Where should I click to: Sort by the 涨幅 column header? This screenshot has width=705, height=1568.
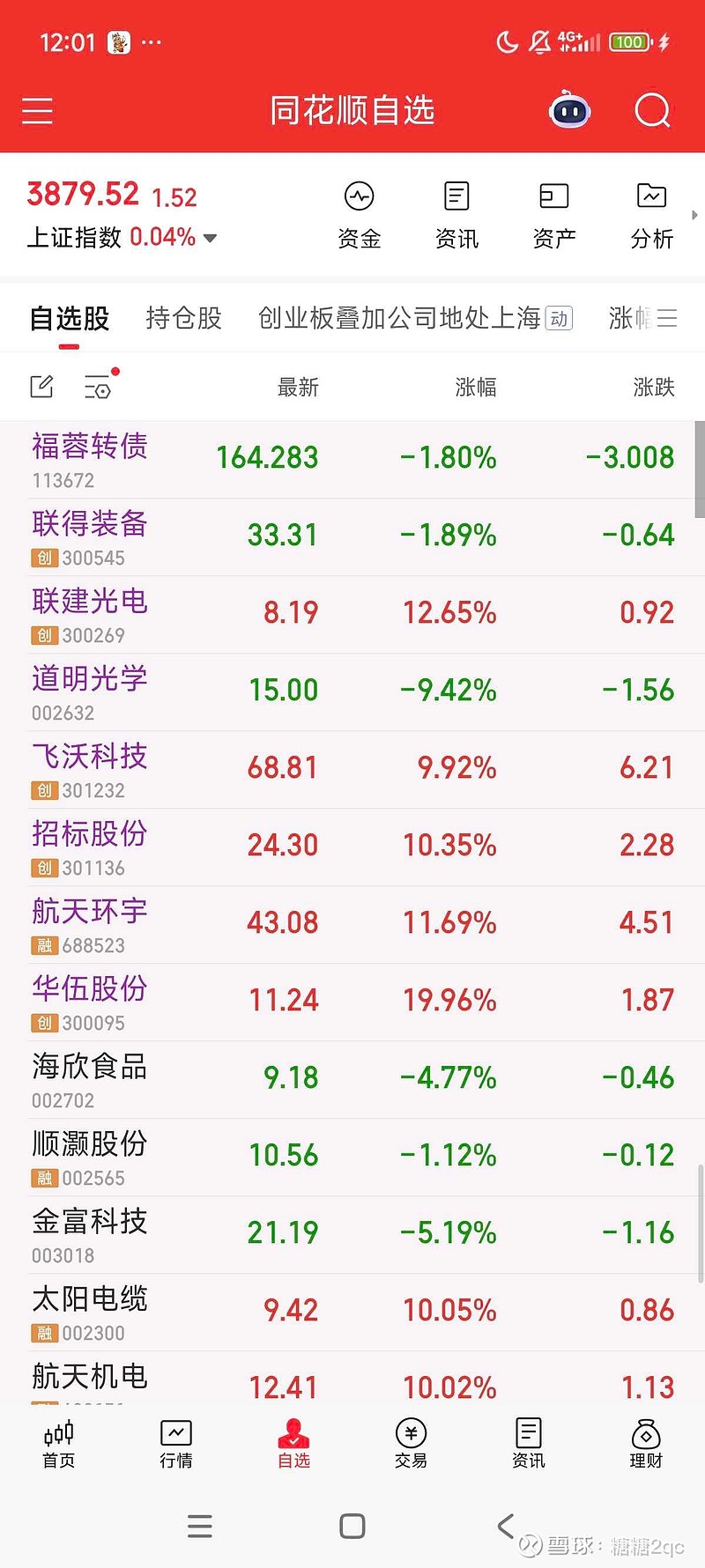(477, 387)
